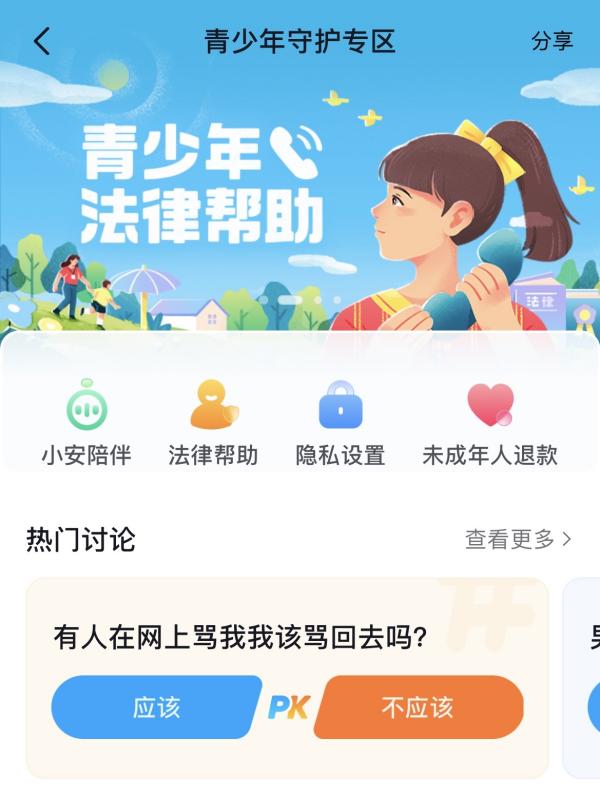Open the discussion 有人在网上骂我我该骂回去吗

(240, 637)
